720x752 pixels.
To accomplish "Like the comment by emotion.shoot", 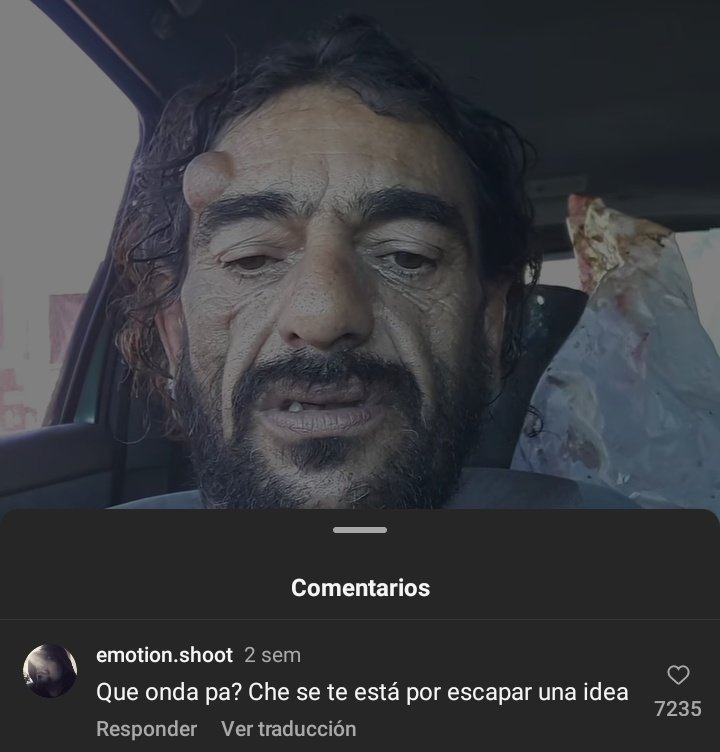I will (678, 675).
